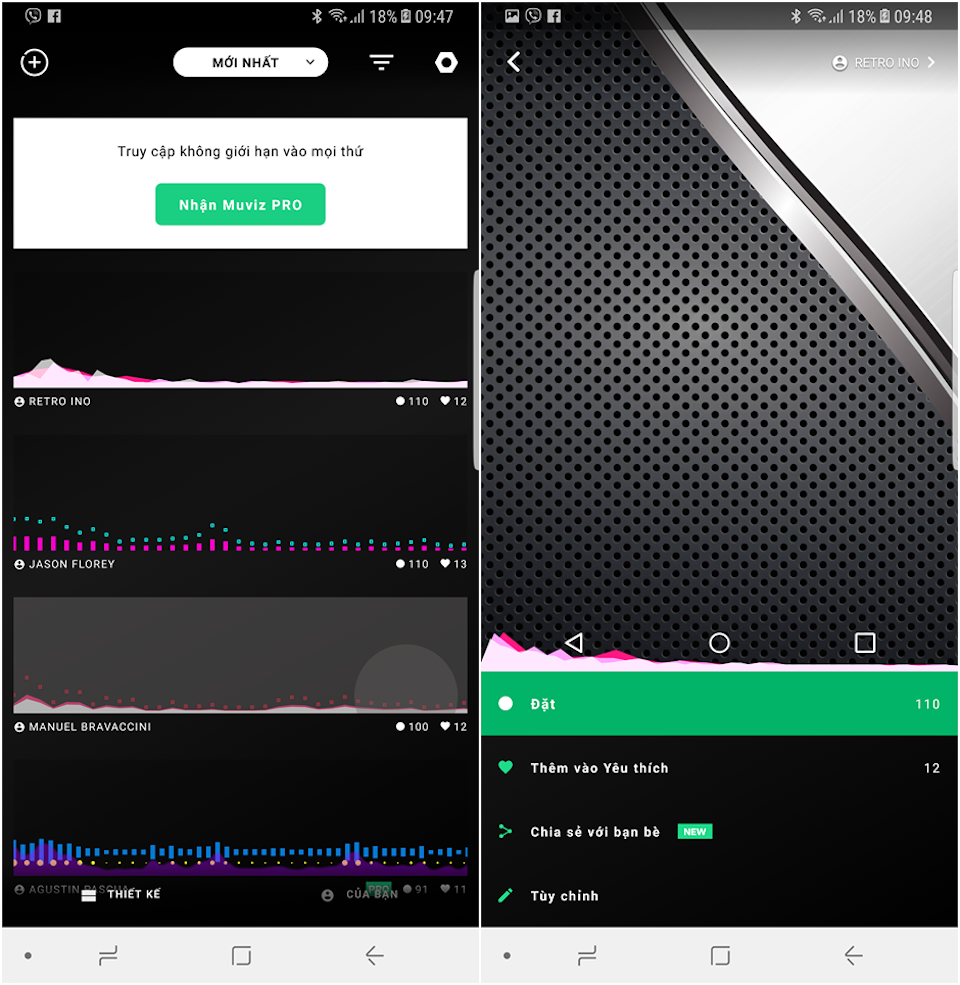The image size is (960, 985).
Task: Go back using the top-left arrow
Action: coord(514,62)
